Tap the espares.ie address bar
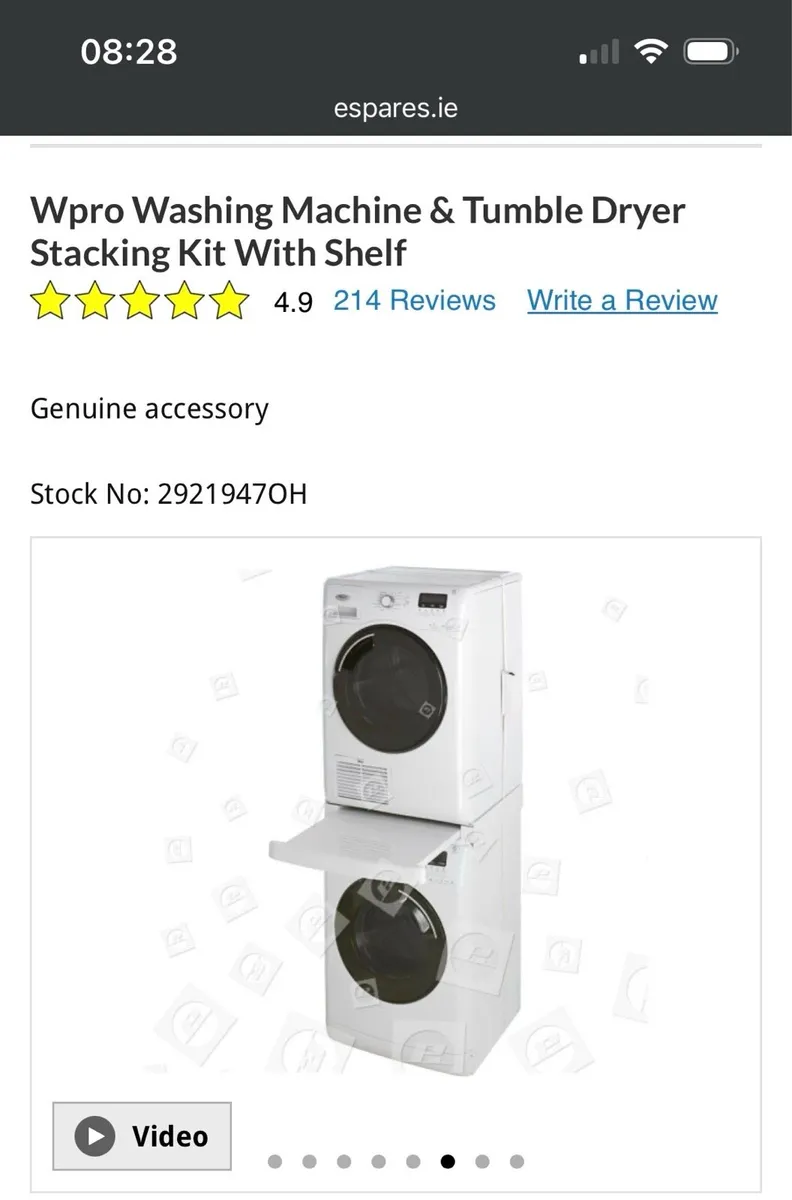Screen dimensions: 792x1200 tap(396, 108)
